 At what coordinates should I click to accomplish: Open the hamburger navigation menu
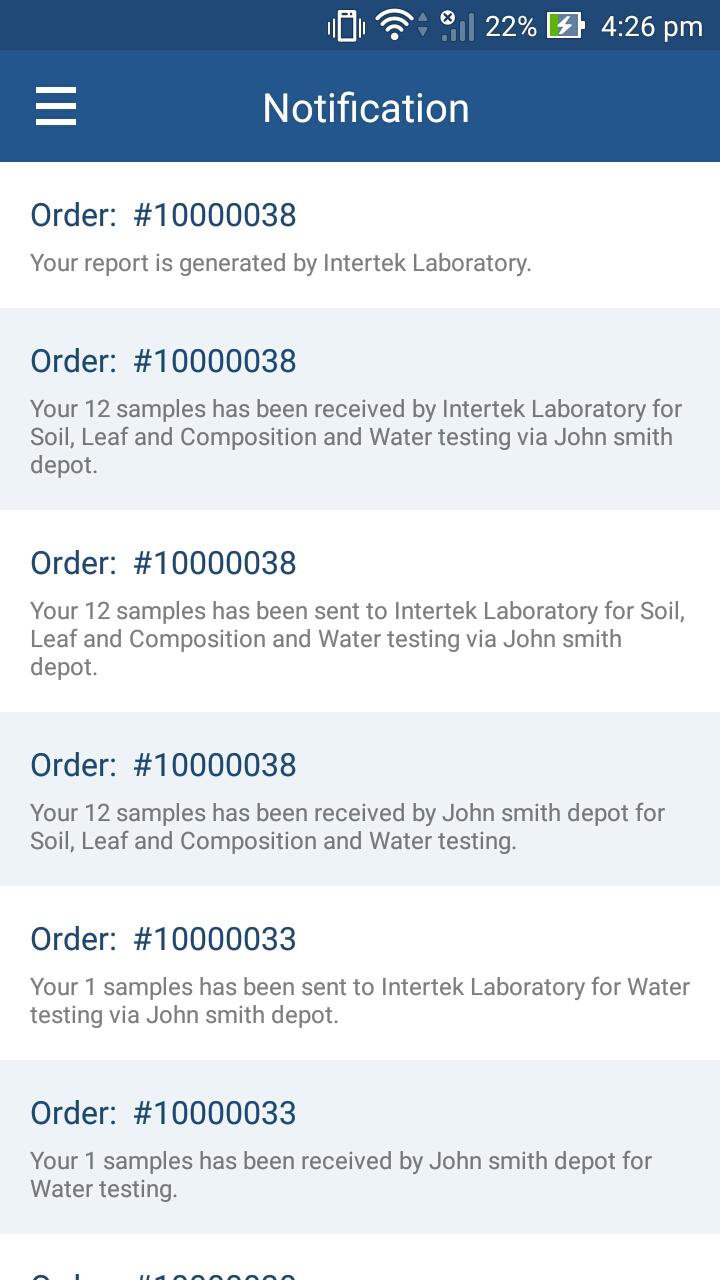[x=56, y=106]
